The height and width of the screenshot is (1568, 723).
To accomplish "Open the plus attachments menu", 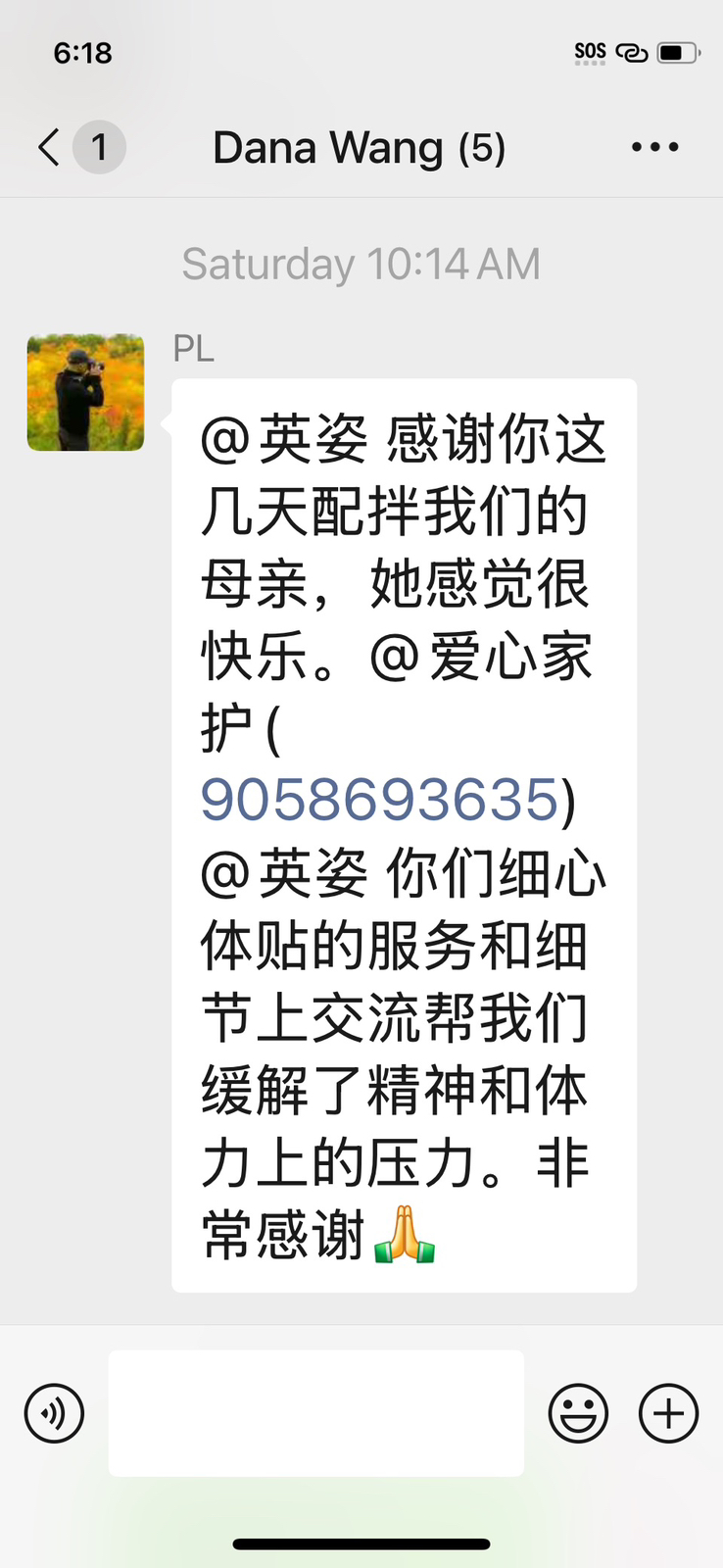I will pos(668,1413).
